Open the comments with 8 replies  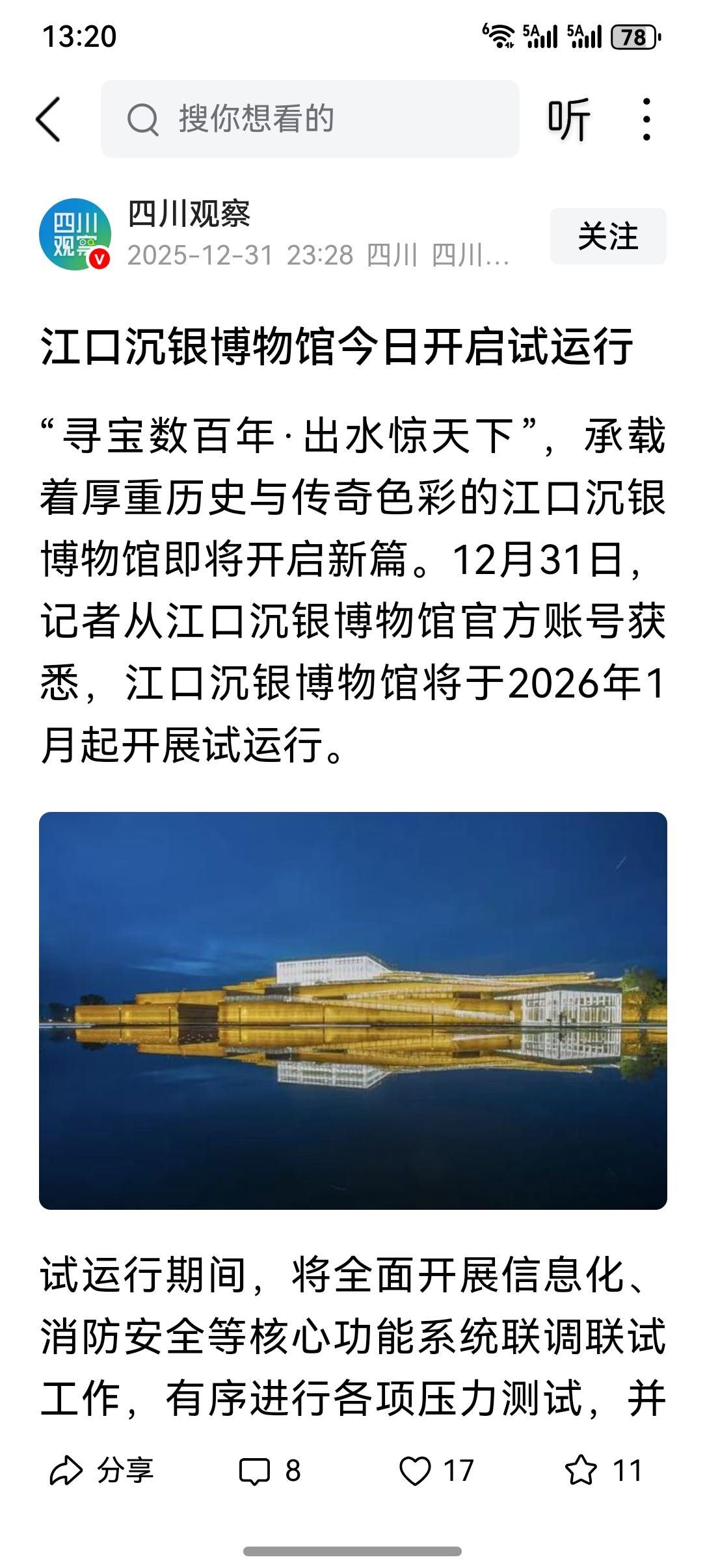(270, 1470)
